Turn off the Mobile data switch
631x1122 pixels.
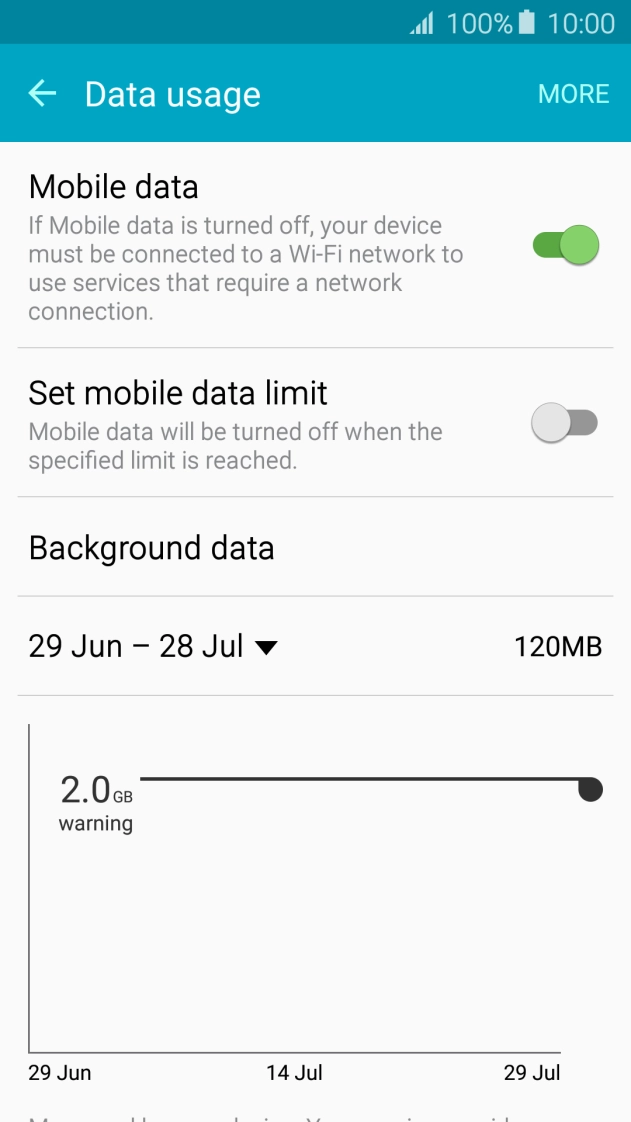[x=566, y=245]
